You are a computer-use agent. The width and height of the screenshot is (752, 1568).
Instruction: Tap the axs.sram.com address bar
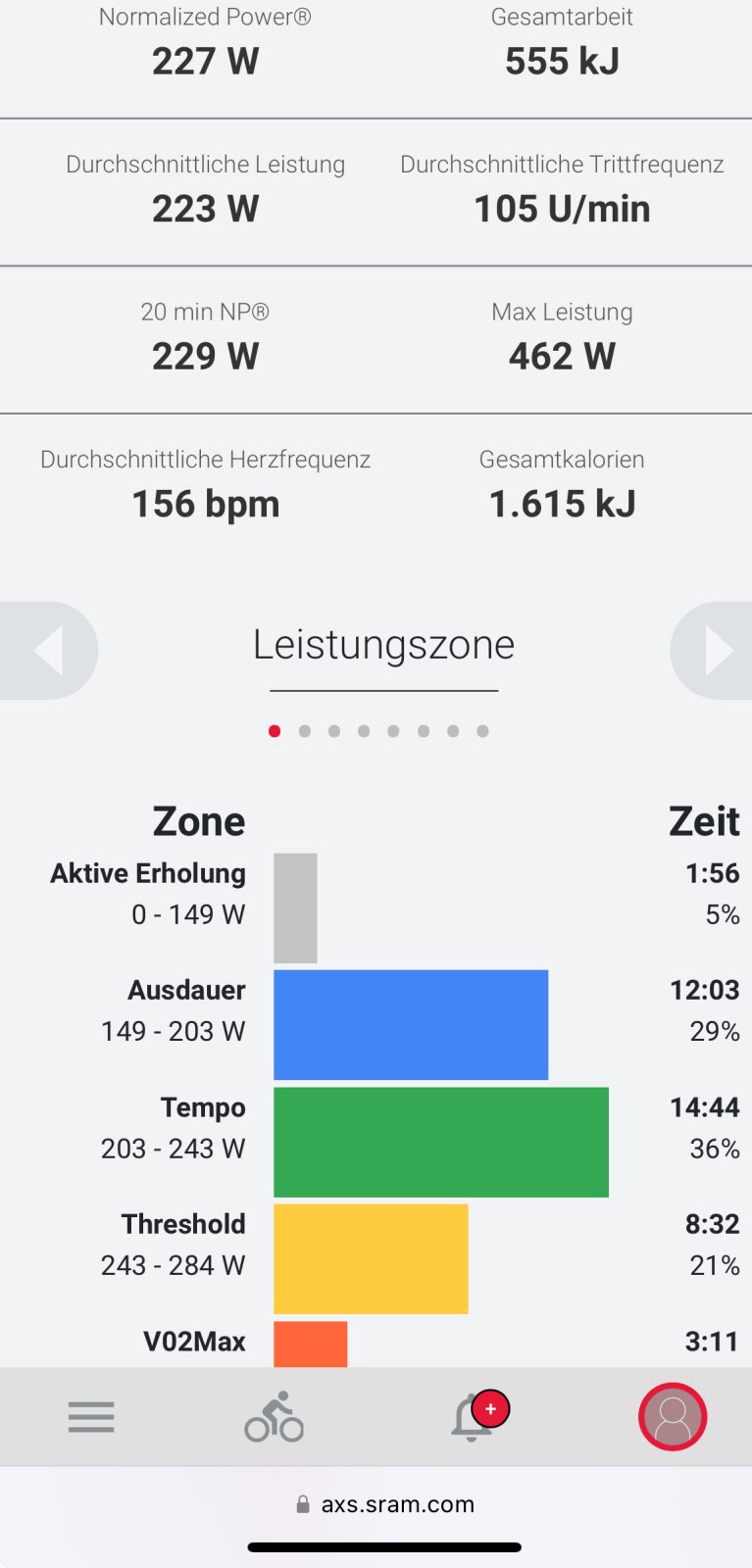click(x=384, y=1504)
